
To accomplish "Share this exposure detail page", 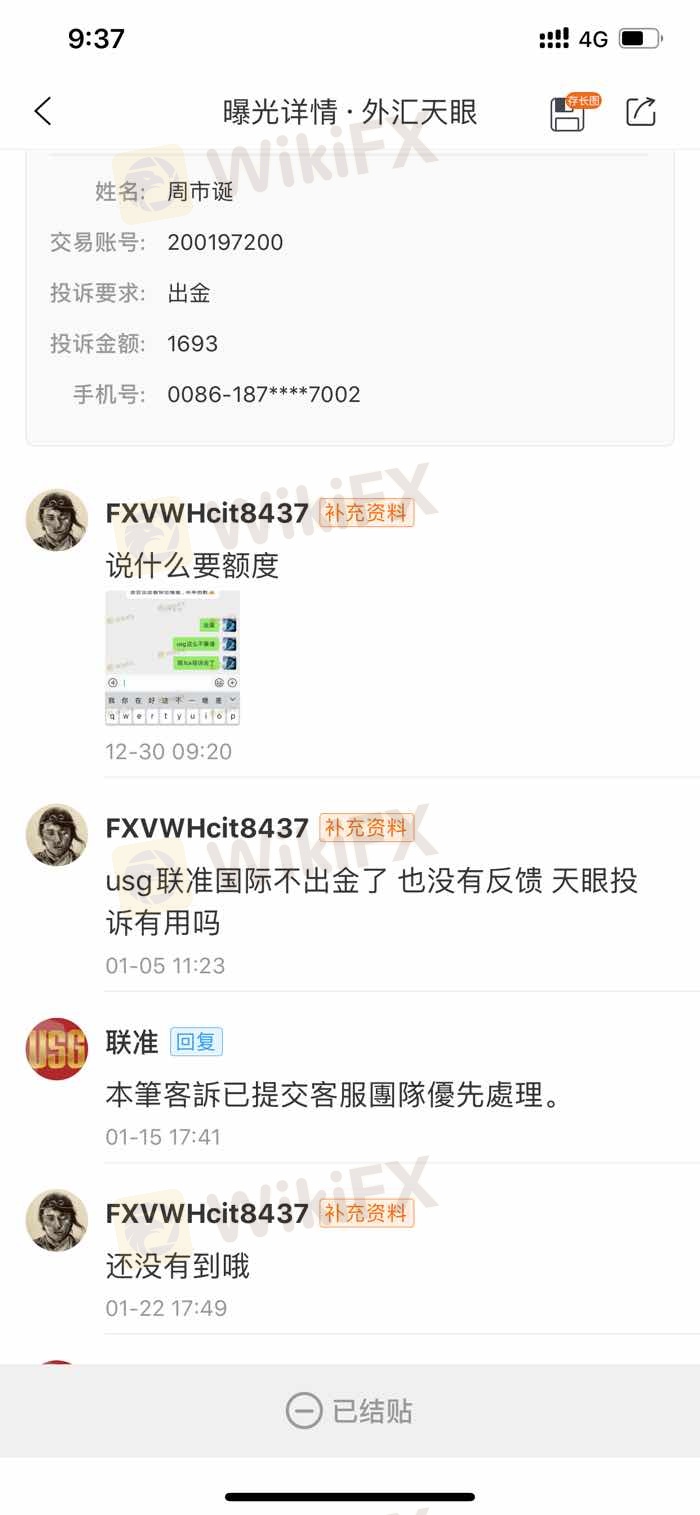I will click(641, 111).
